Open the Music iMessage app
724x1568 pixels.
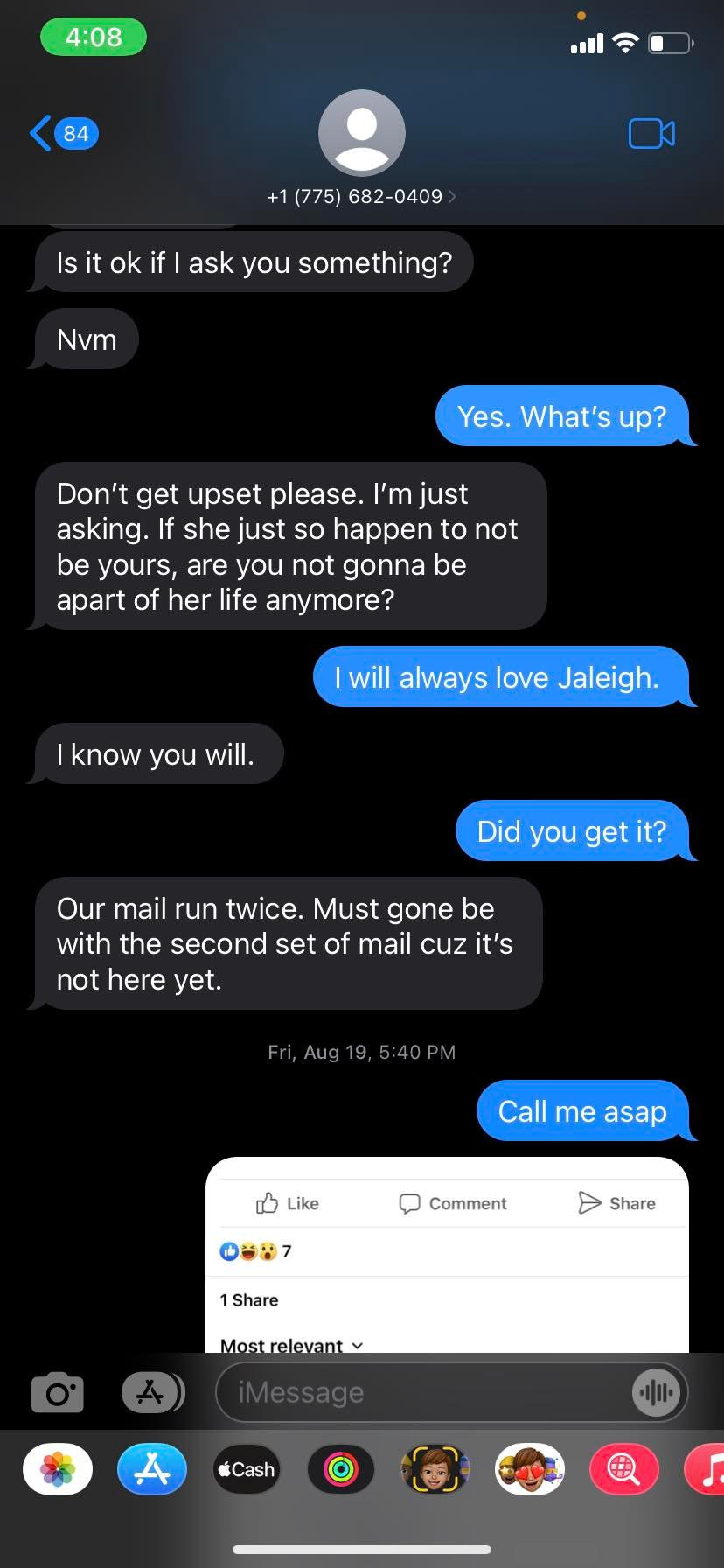coord(708,1469)
